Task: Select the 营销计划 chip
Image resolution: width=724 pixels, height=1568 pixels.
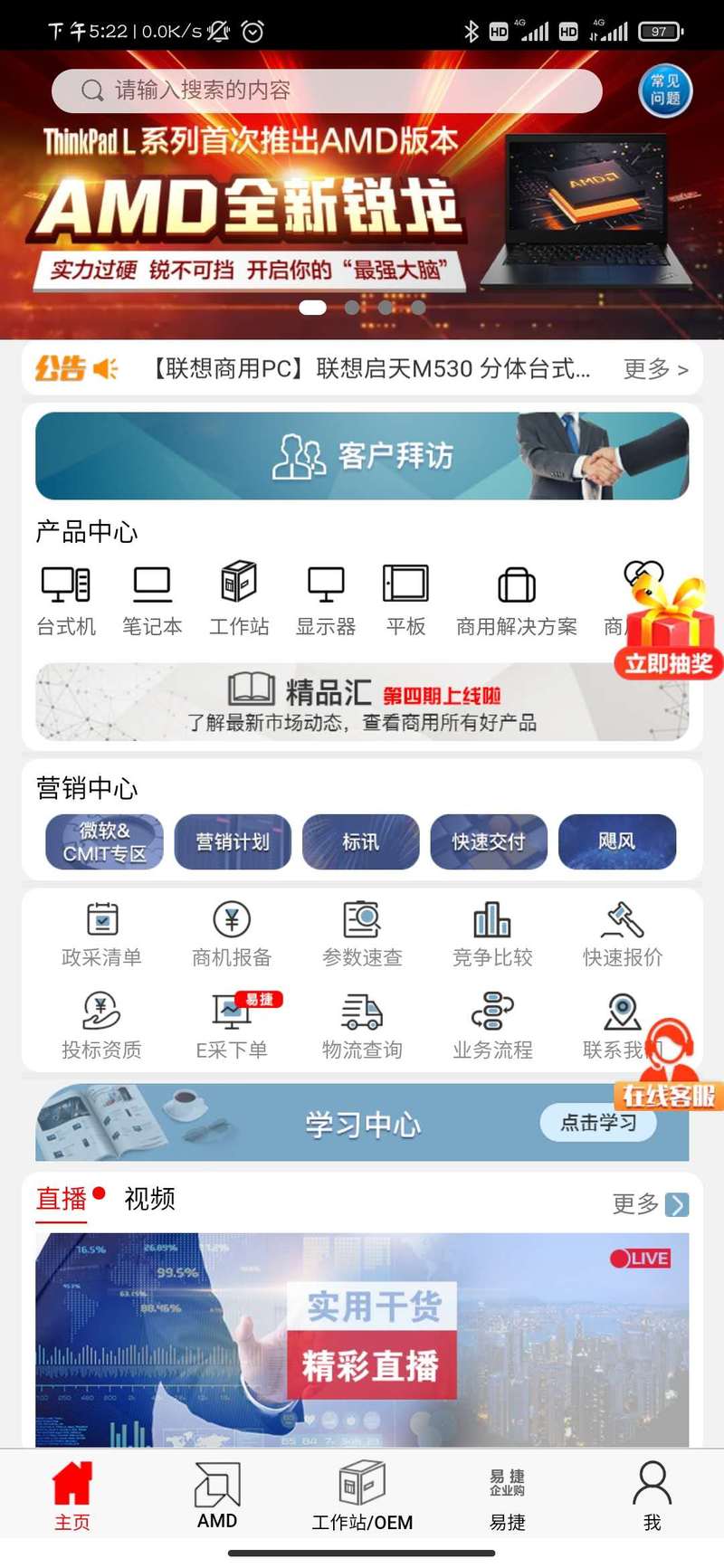Action: click(x=233, y=841)
